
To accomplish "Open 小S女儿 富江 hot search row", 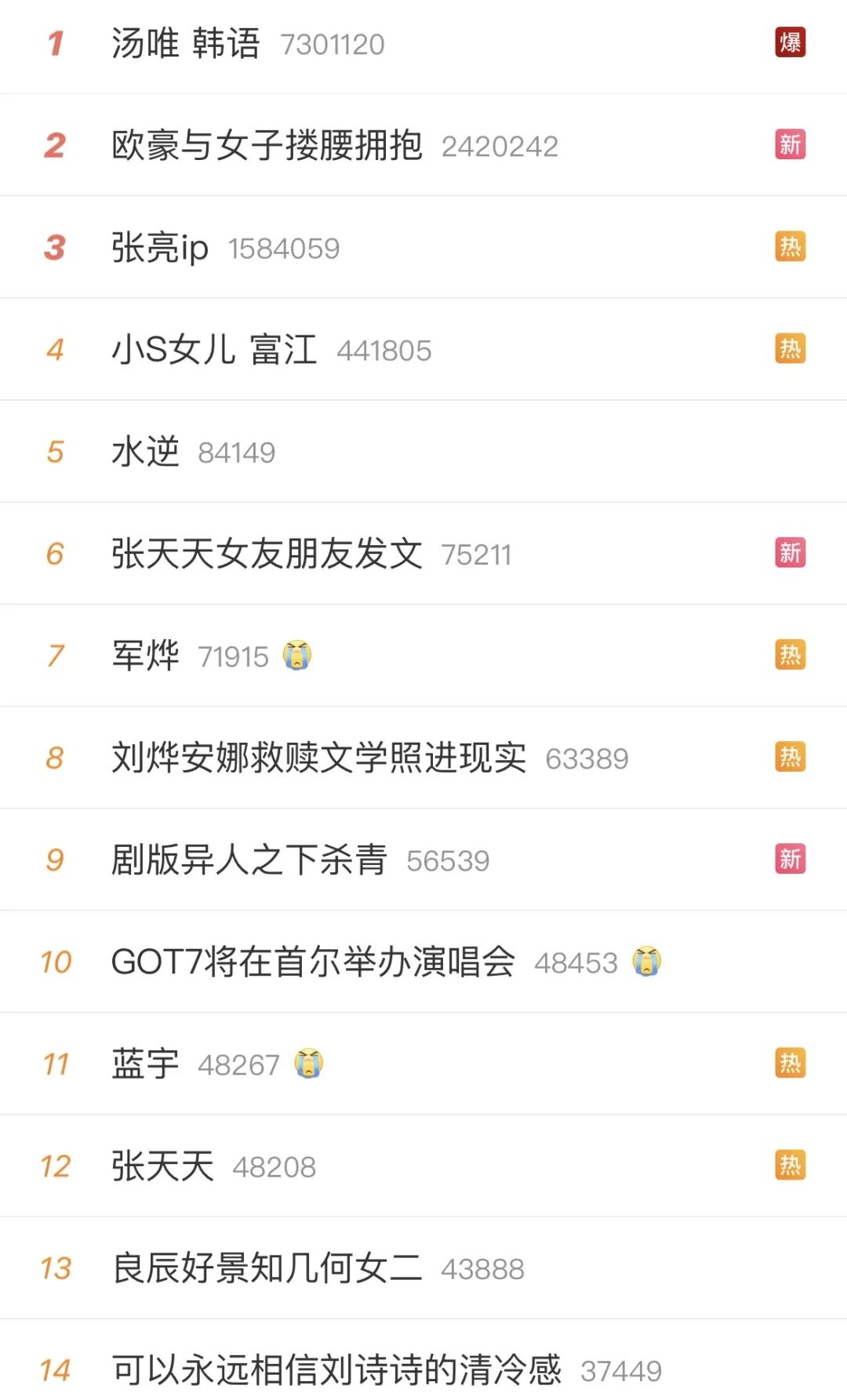I will [x=423, y=349].
